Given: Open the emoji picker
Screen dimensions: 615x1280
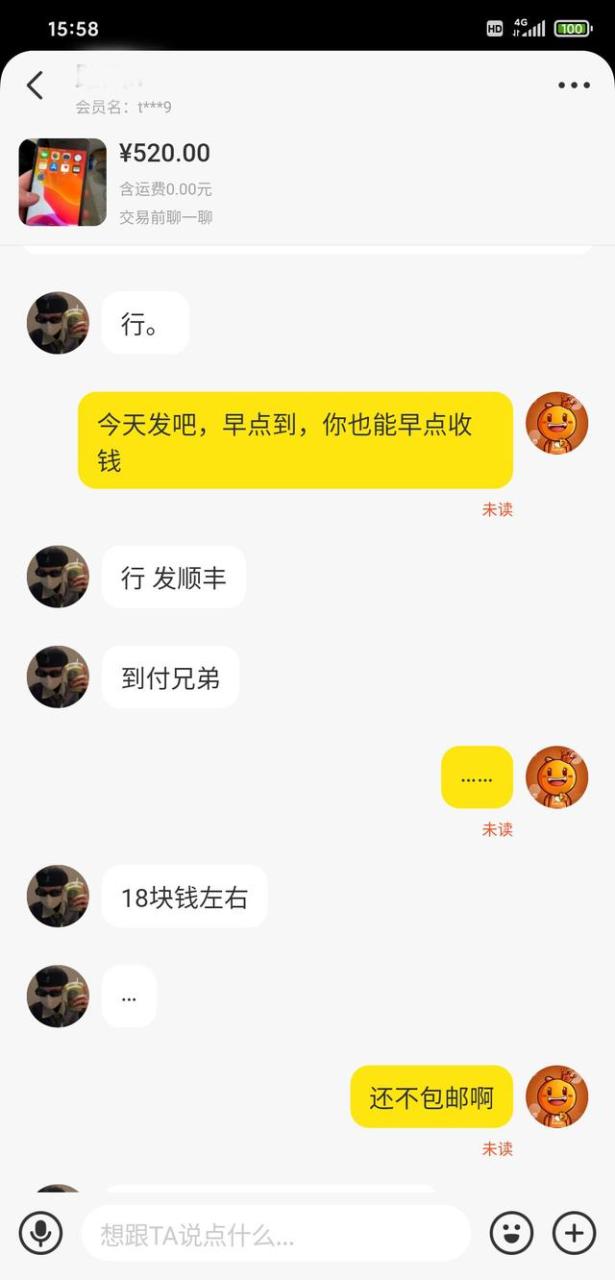Looking at the screenshot, I should [511, 1233].
